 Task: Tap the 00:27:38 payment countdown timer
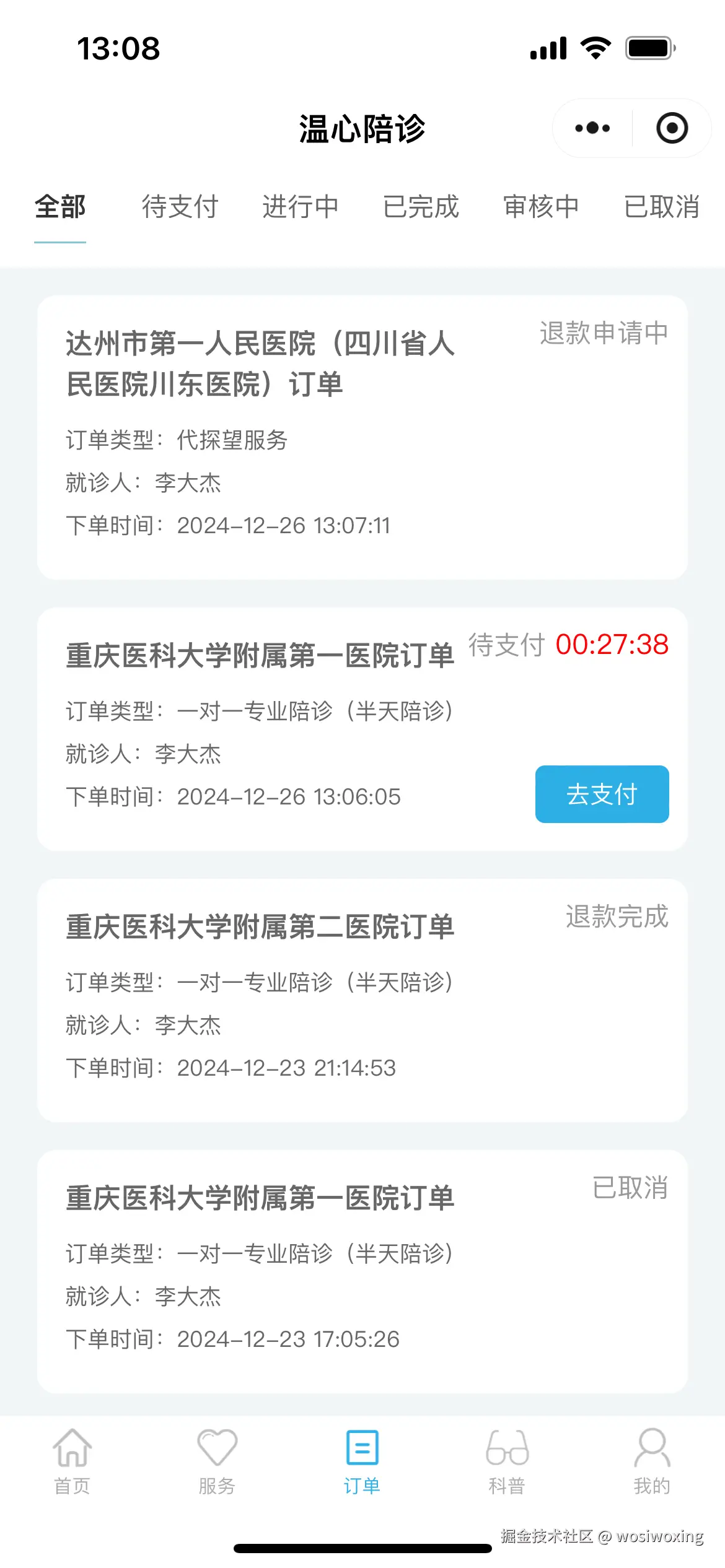pyautogui.click(x=611, y=646)
